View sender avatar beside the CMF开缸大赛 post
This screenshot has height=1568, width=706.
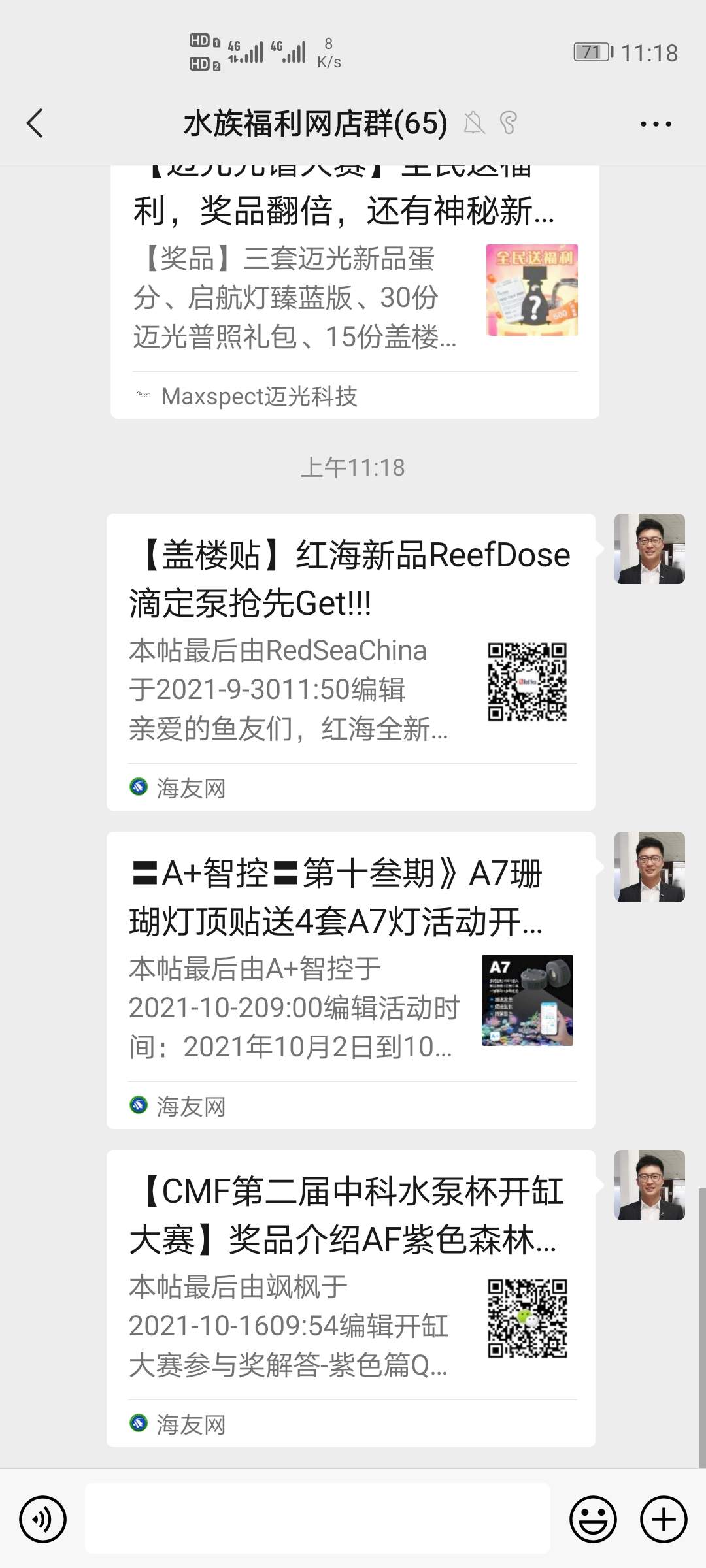point(649,1185)
